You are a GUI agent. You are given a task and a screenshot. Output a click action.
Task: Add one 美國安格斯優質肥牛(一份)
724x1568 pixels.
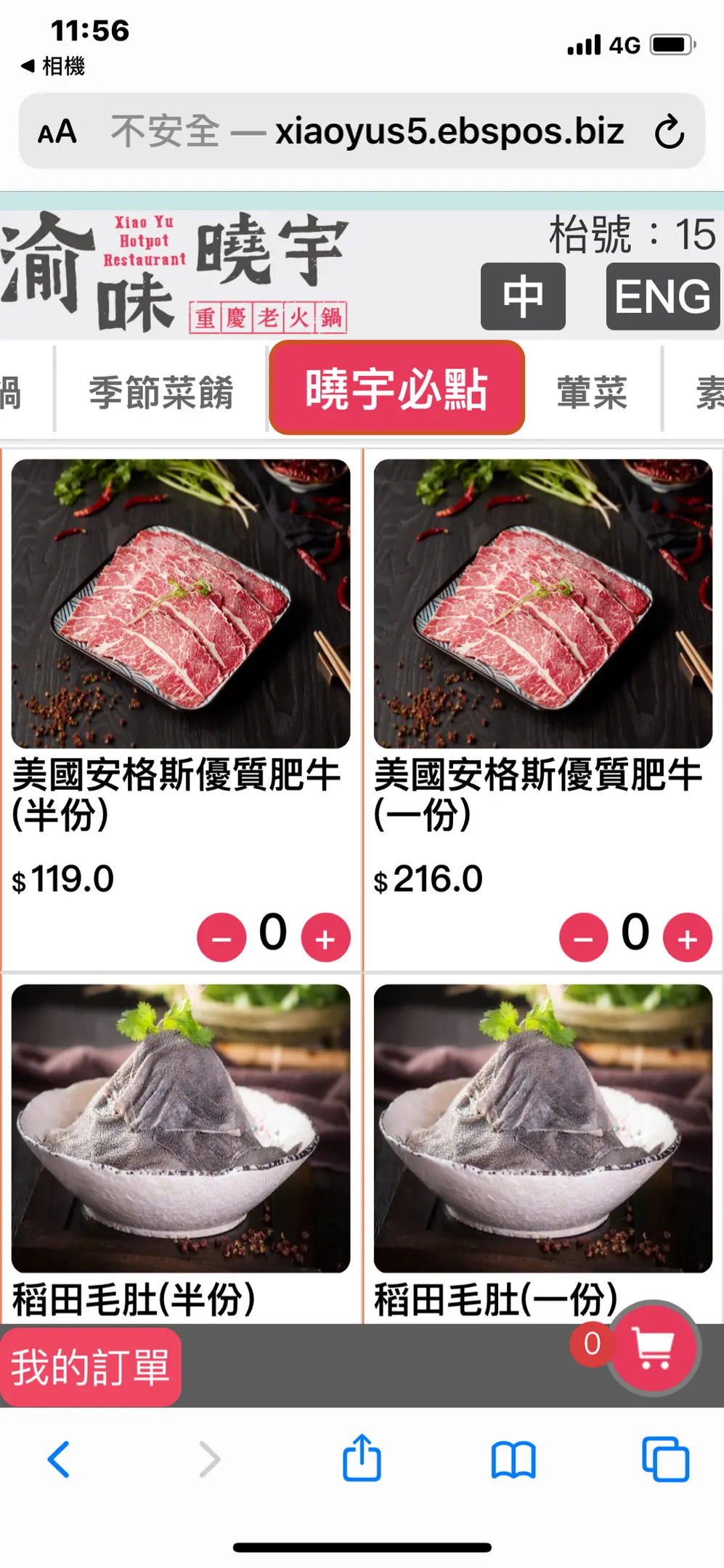pos(687,938)
